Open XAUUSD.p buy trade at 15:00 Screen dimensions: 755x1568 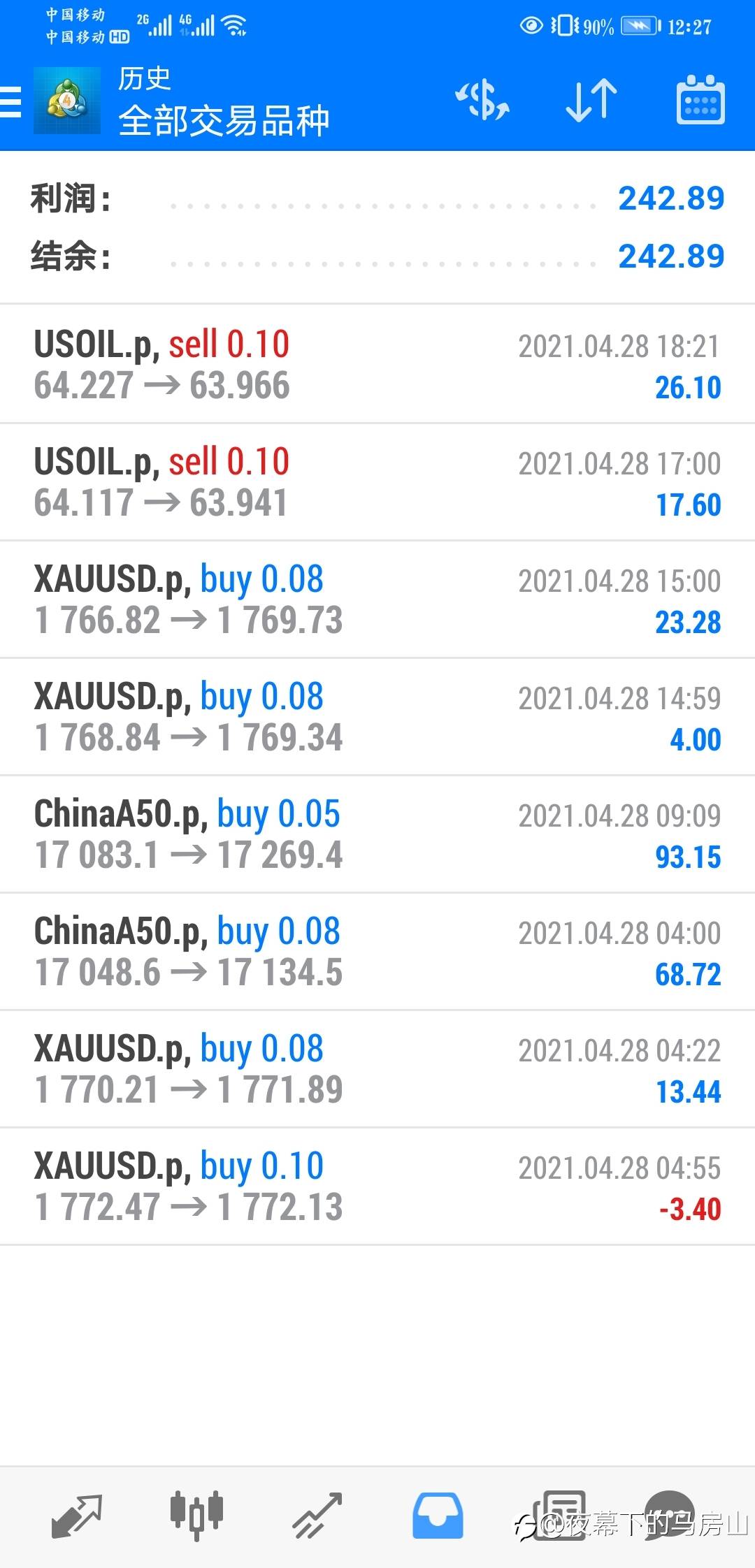click(377, 600)
